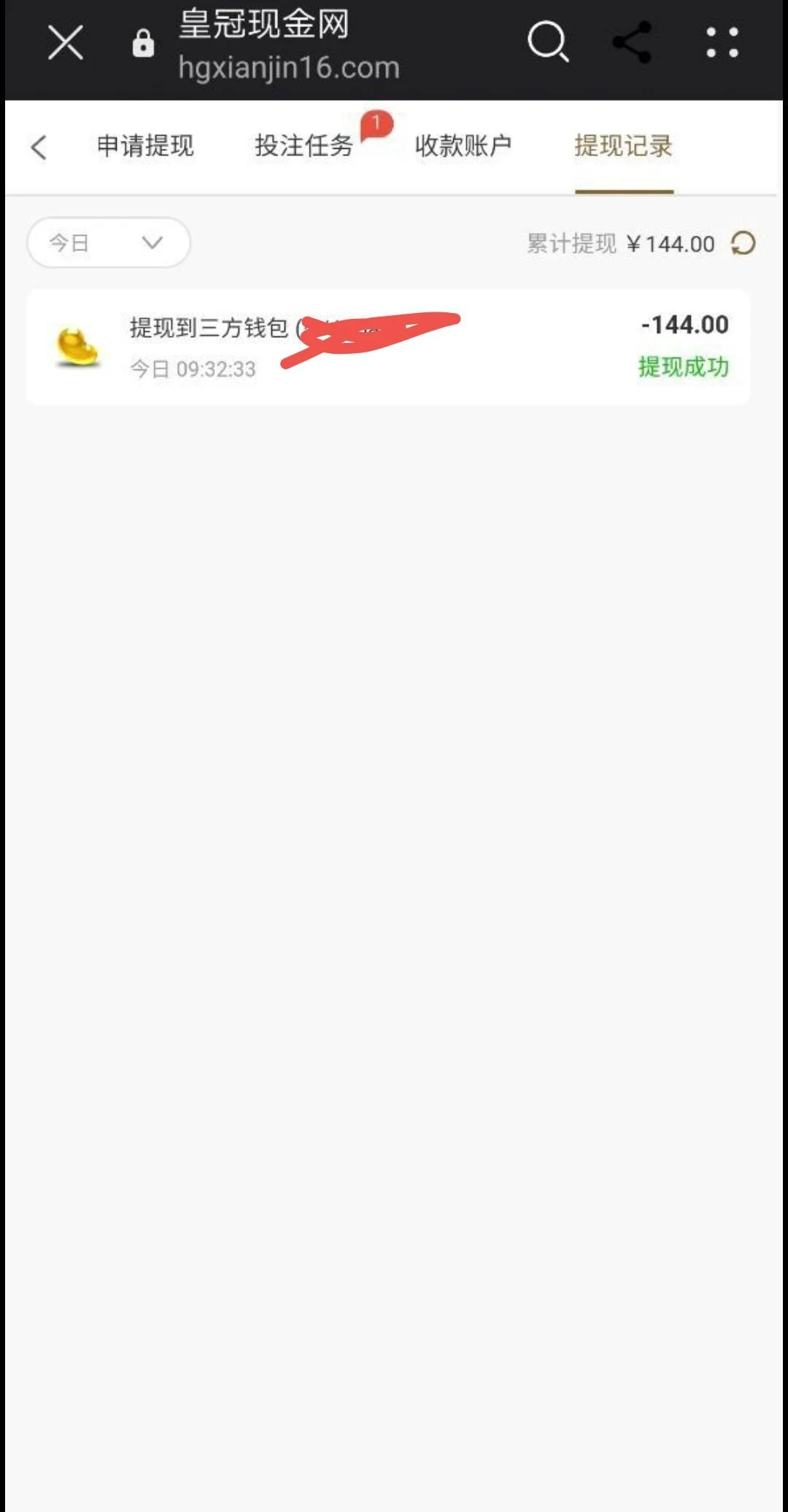Switch to the 投注任务 tab

pyautogui.click(x=304, y=147)
